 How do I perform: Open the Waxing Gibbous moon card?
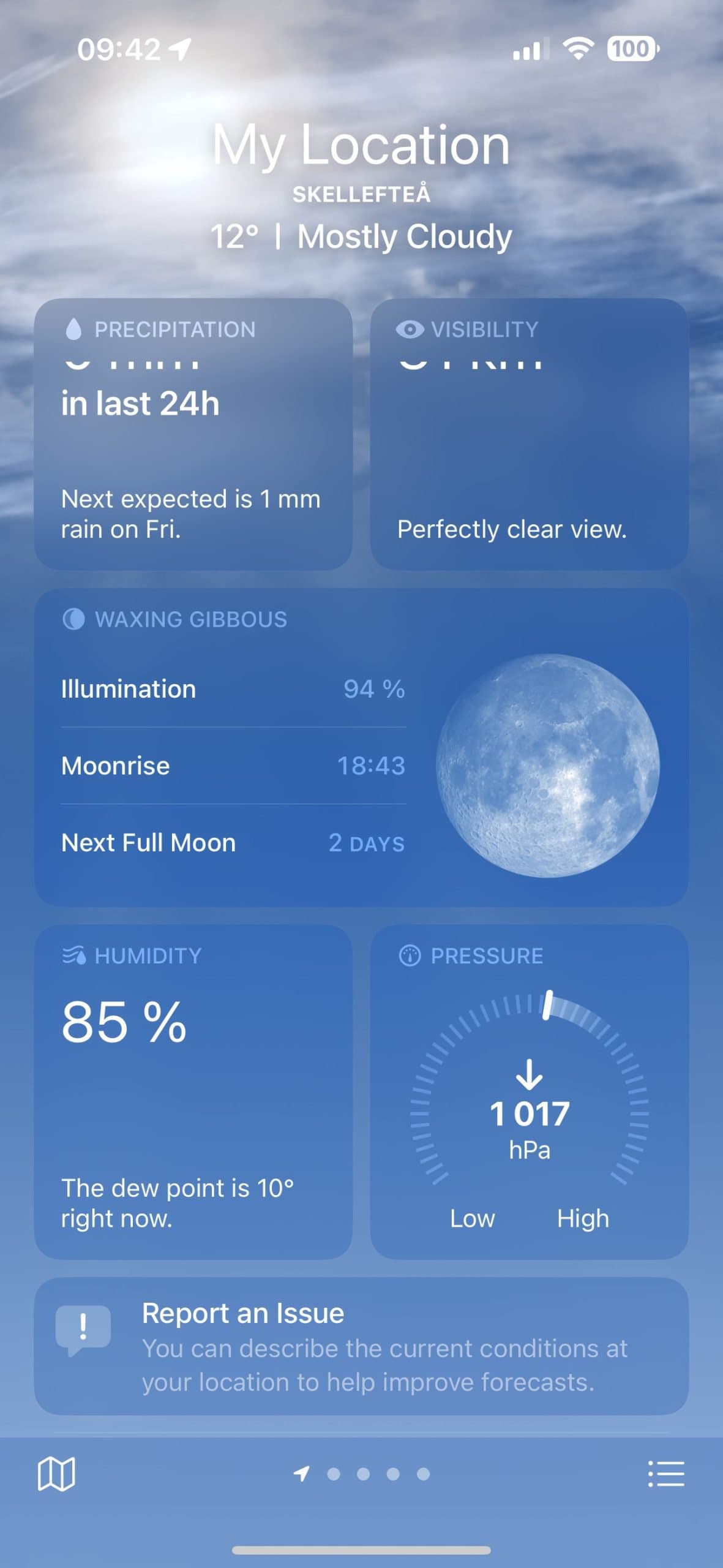click(361, 747)
